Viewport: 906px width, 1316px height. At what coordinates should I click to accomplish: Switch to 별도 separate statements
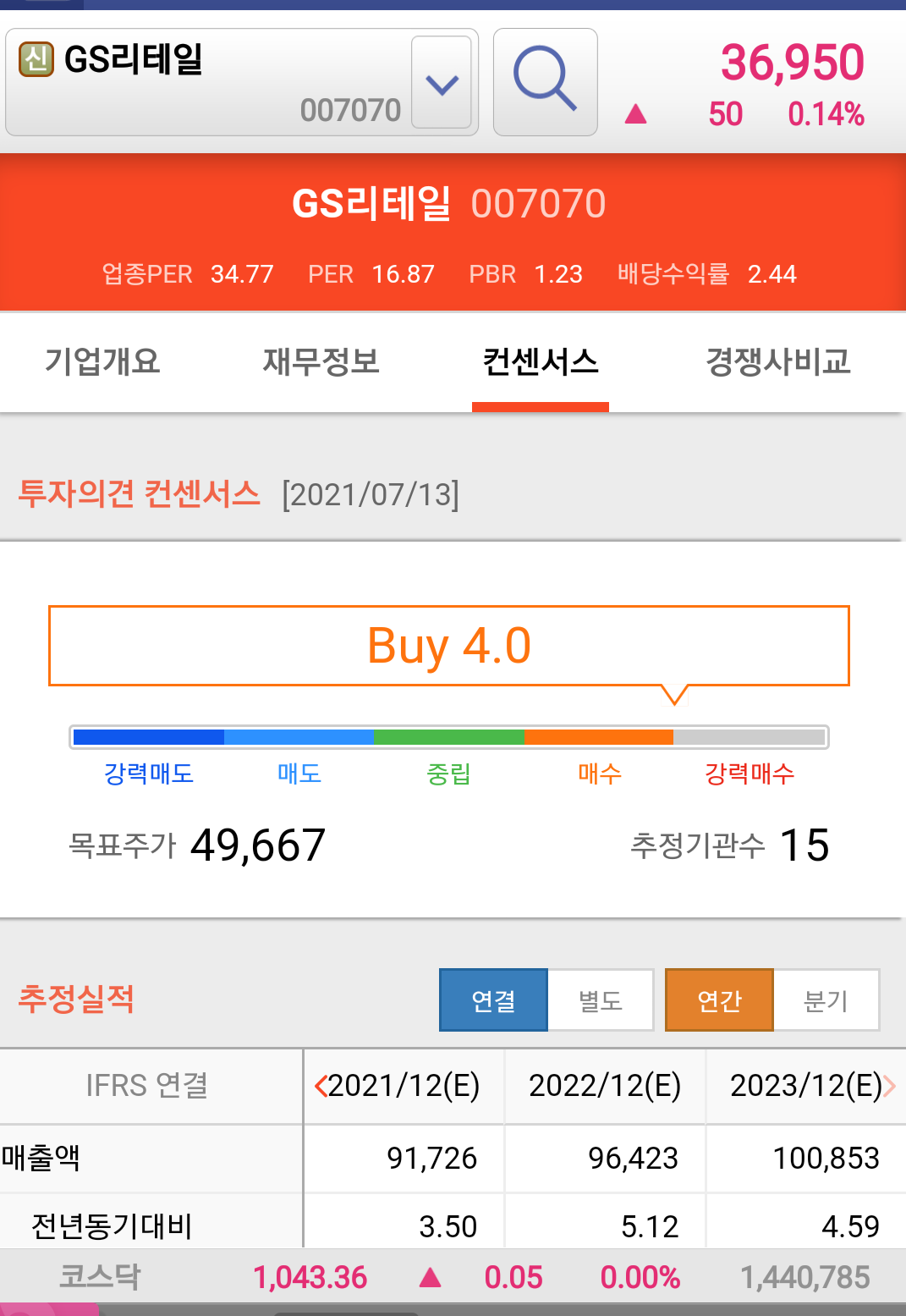(601, 1000)
